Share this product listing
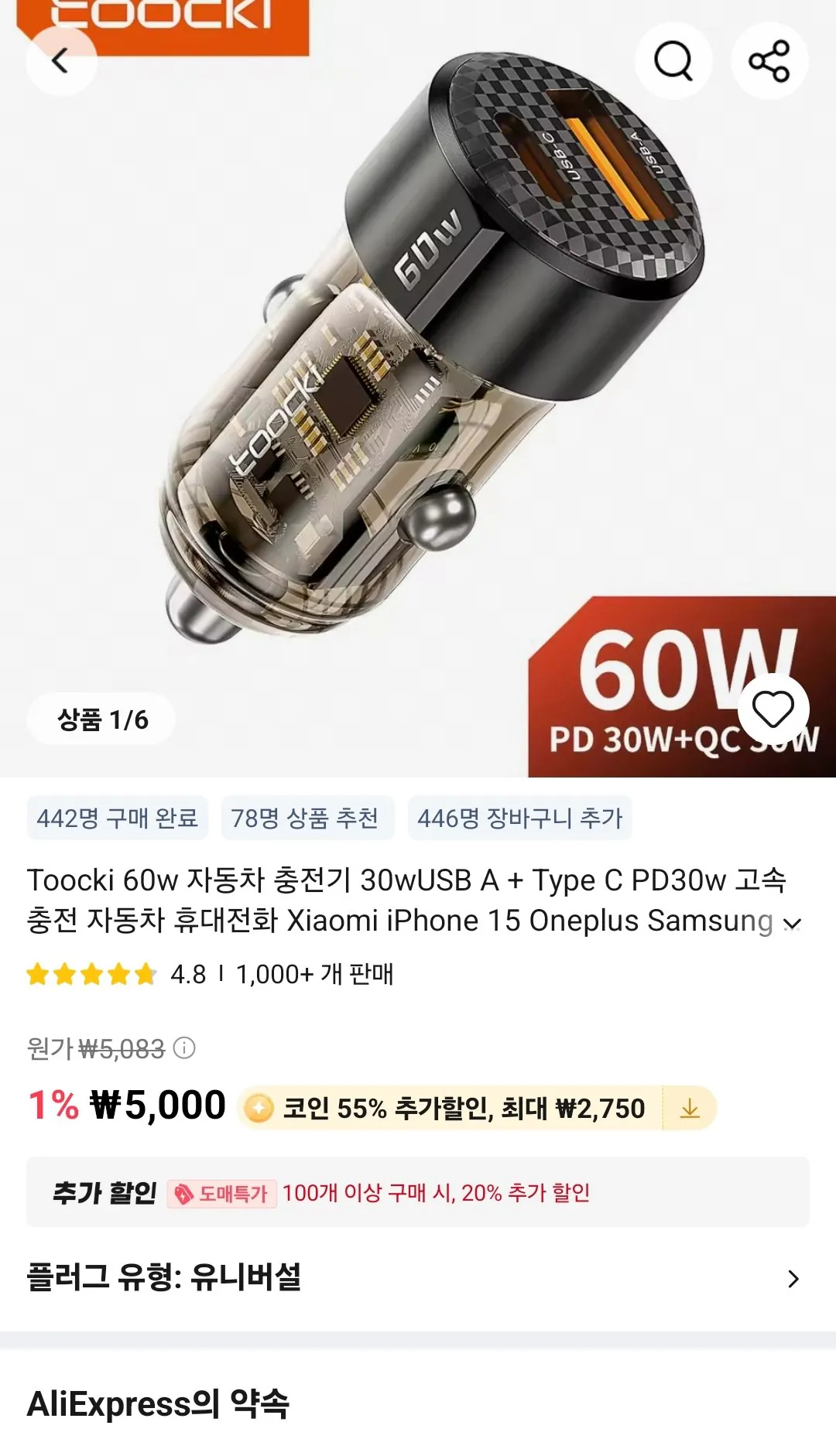The width and height of the screenshot is (836, 1456). [x=768, y=60]
